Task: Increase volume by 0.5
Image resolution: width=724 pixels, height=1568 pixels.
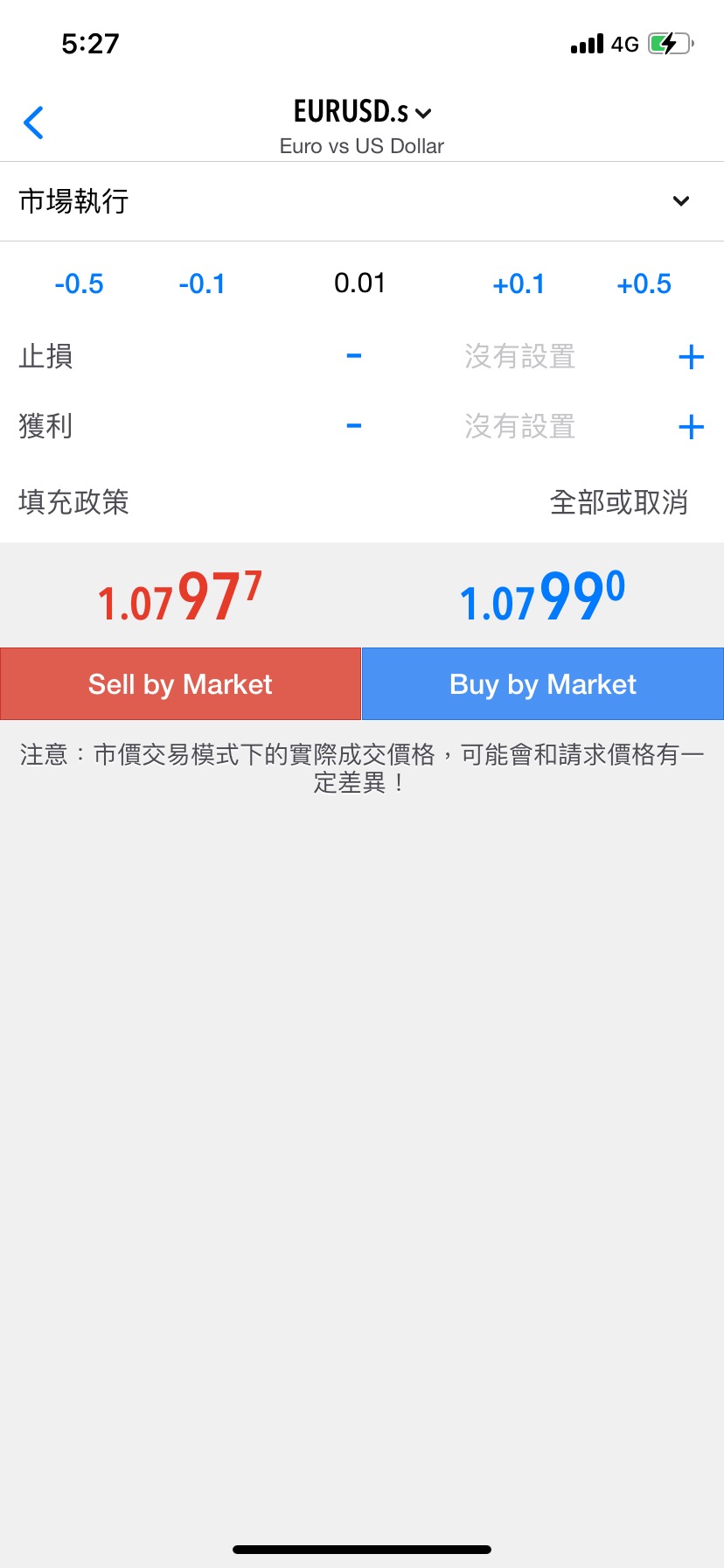Action: point(644,284)
